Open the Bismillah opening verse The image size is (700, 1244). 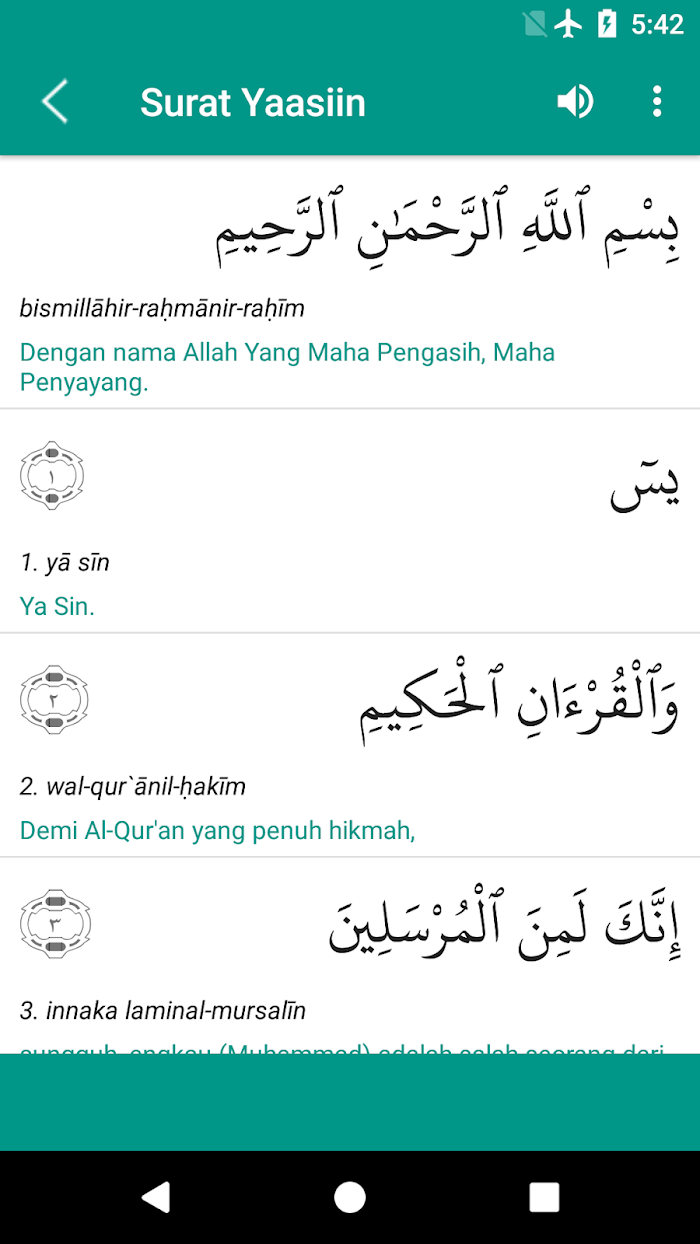(350, 283)
